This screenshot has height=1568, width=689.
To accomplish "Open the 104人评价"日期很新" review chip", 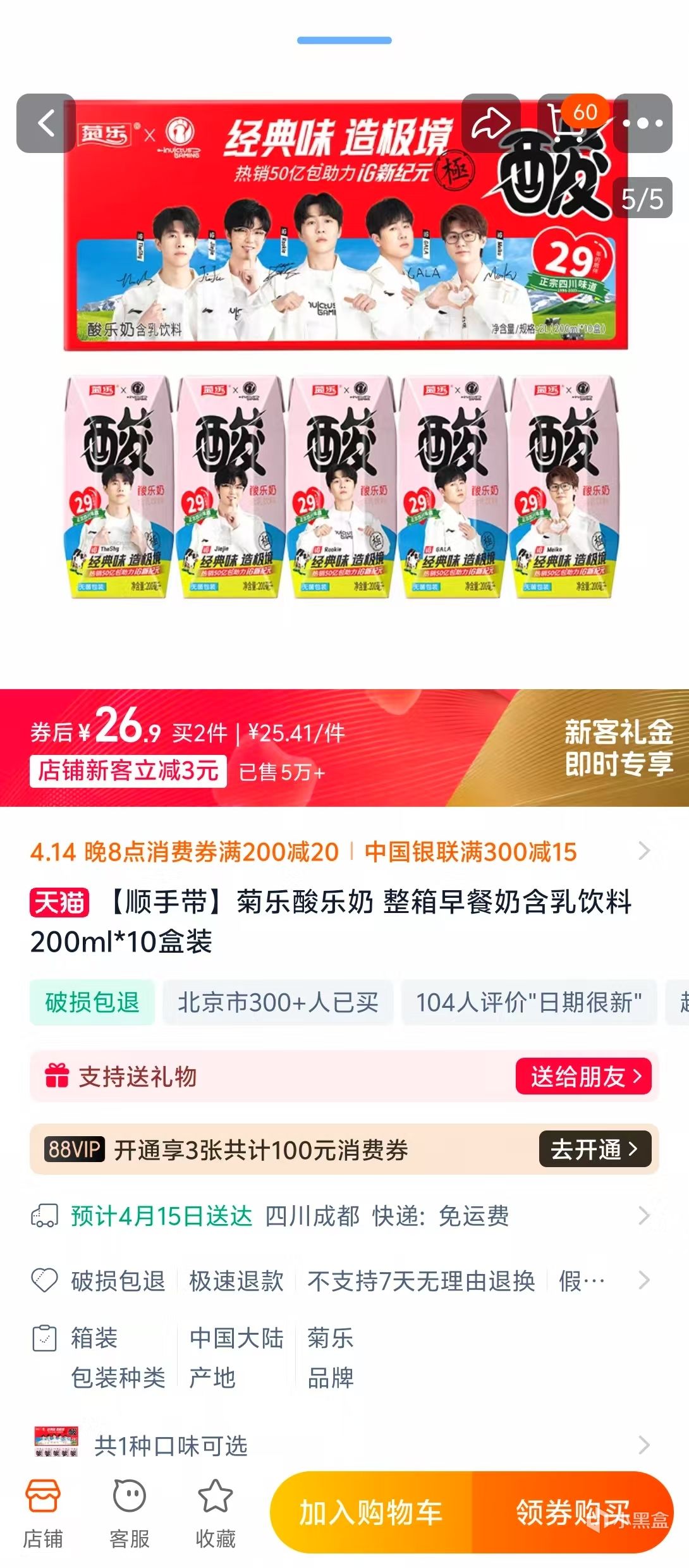I will click(528, 1003).
